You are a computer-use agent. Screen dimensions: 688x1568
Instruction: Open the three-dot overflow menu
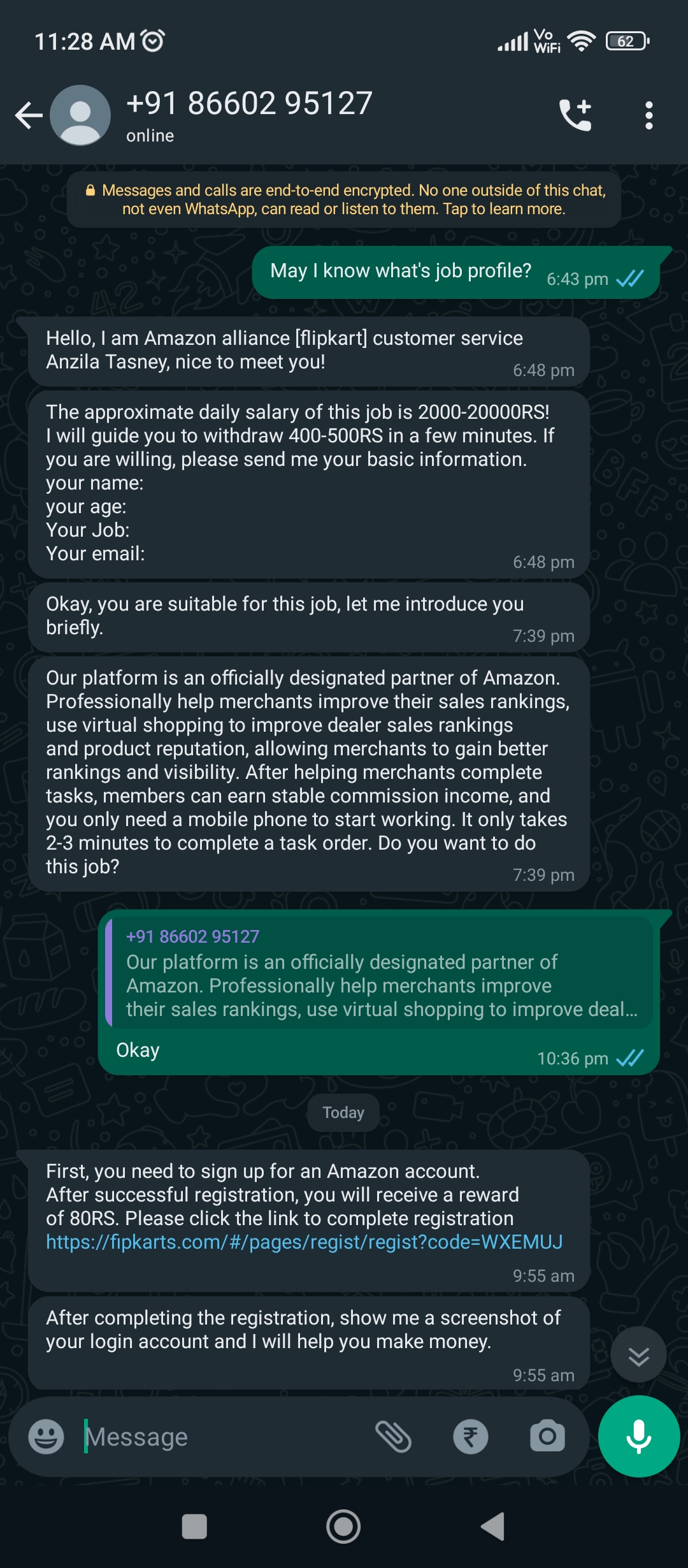pyautogui.click(x=649, y=115)
